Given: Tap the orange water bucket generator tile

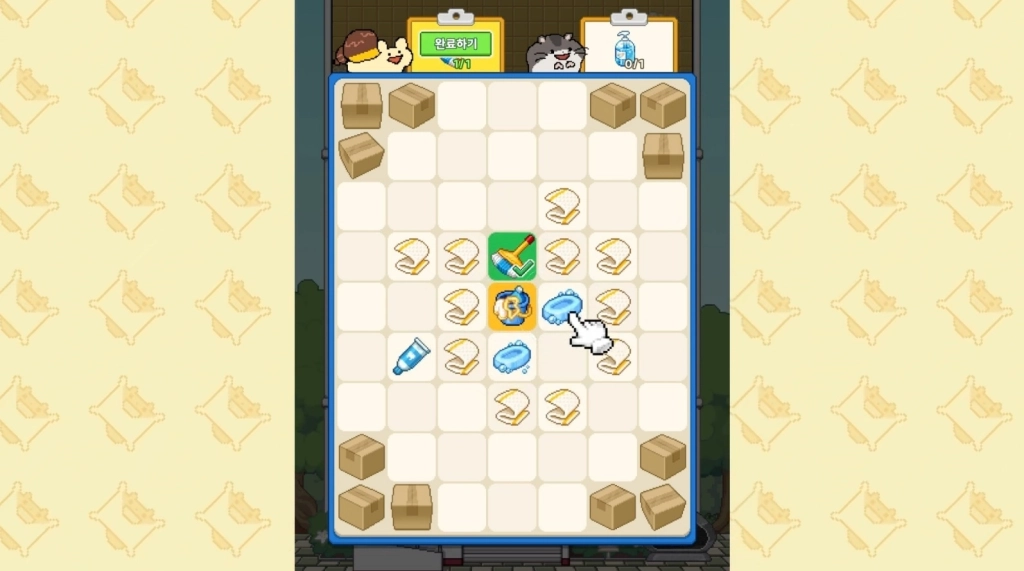Looking at the screenshot, I should (512, 307).
